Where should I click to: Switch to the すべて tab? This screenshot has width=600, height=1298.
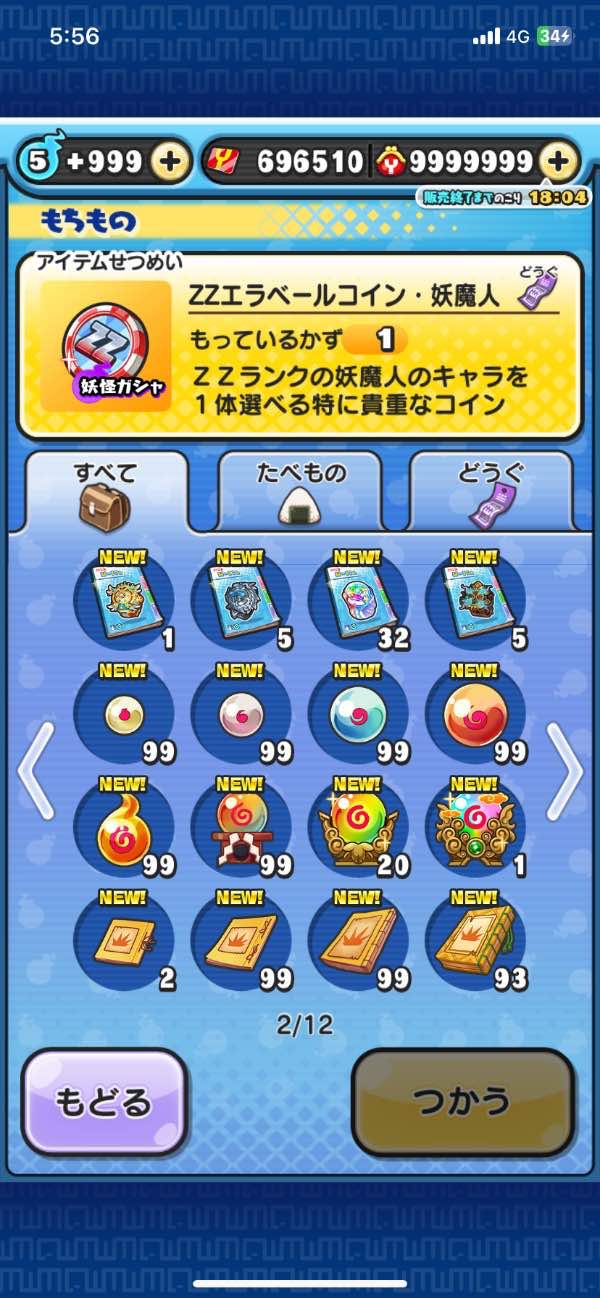point(106,491)
